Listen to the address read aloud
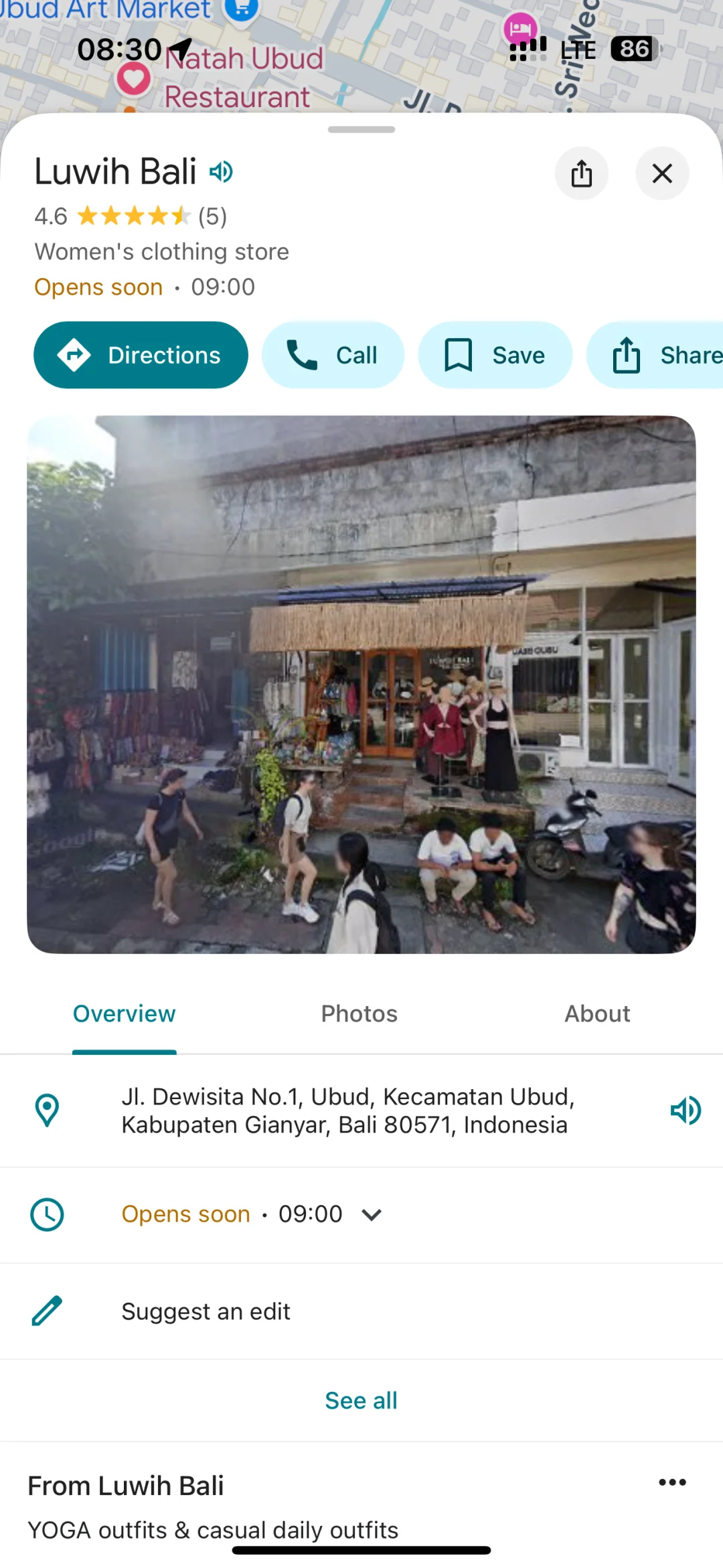The image size is (723, 1568). coord(686,1111)
